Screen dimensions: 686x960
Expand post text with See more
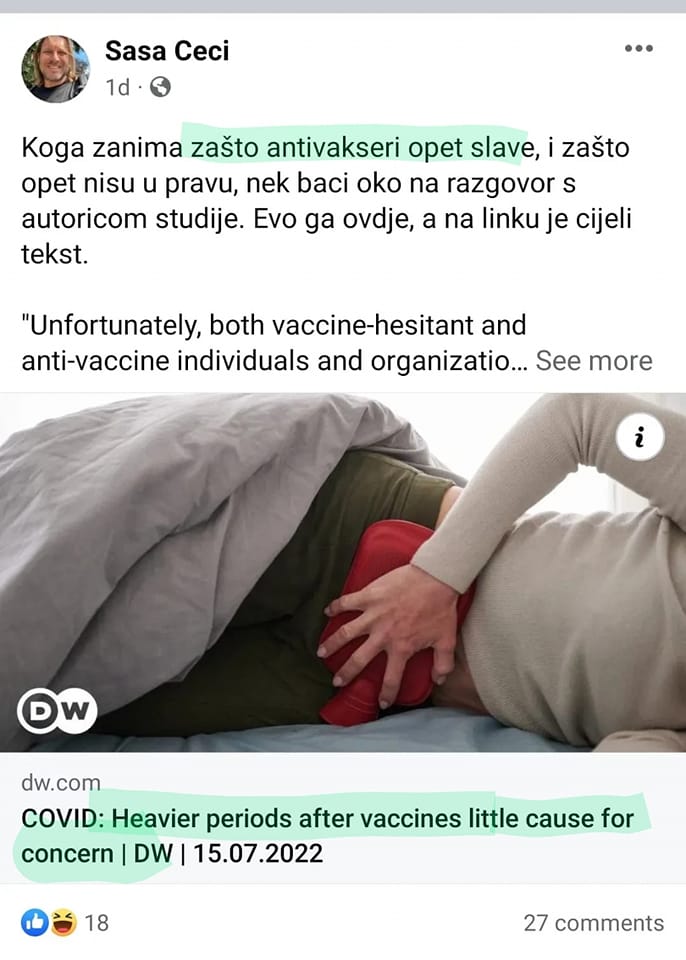click(x=594, y=361)
